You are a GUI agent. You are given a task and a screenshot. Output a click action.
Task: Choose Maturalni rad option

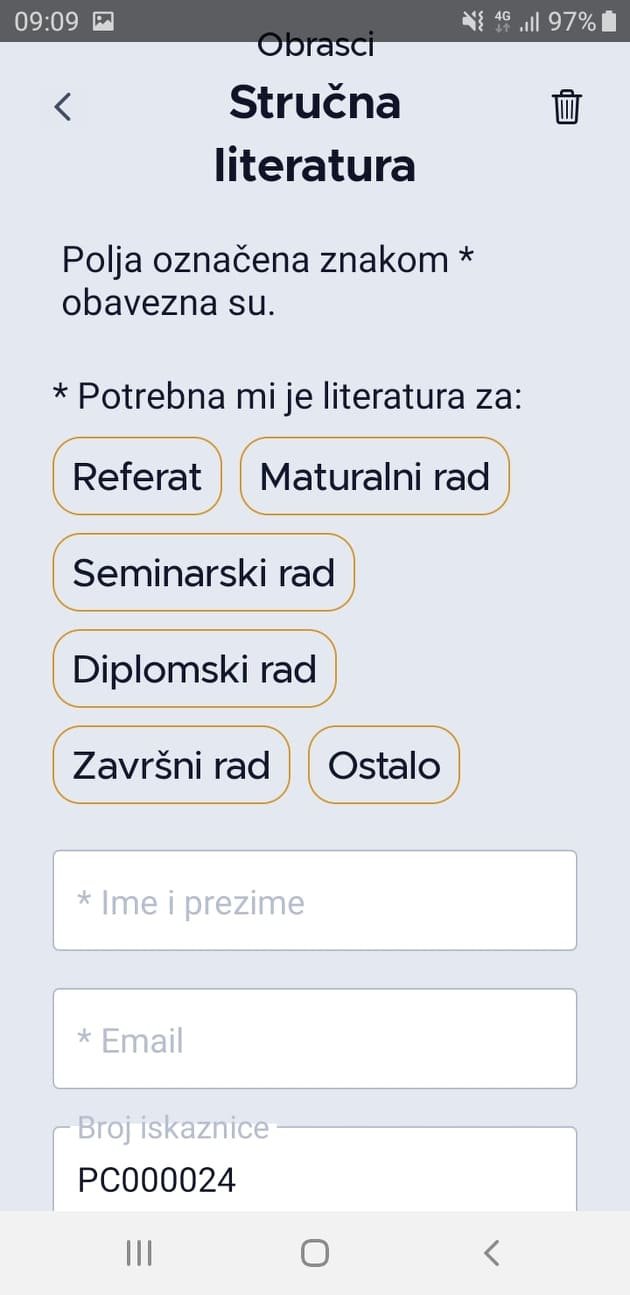(375, 476)
